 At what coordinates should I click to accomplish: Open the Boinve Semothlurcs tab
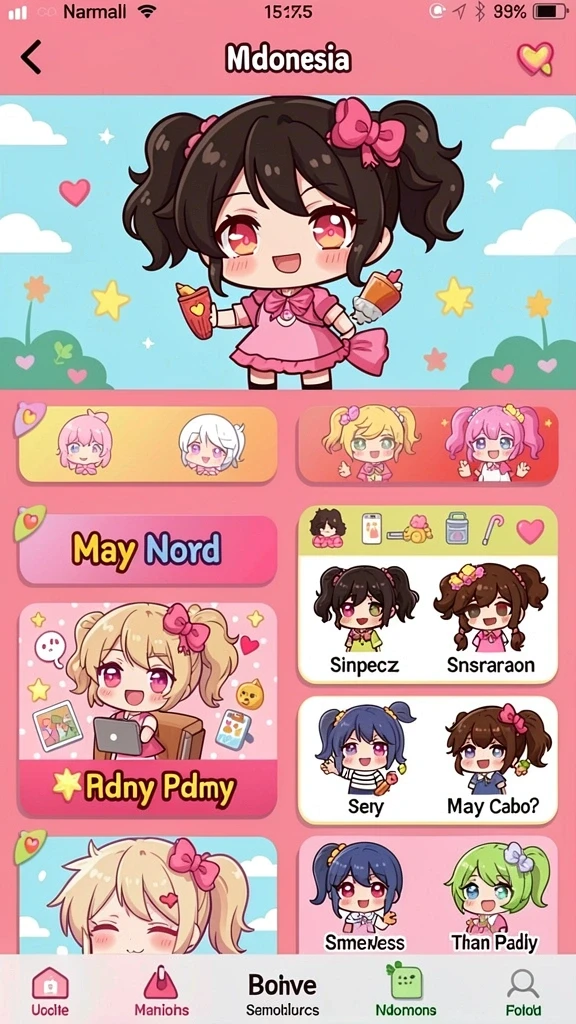tap(283, 994)
